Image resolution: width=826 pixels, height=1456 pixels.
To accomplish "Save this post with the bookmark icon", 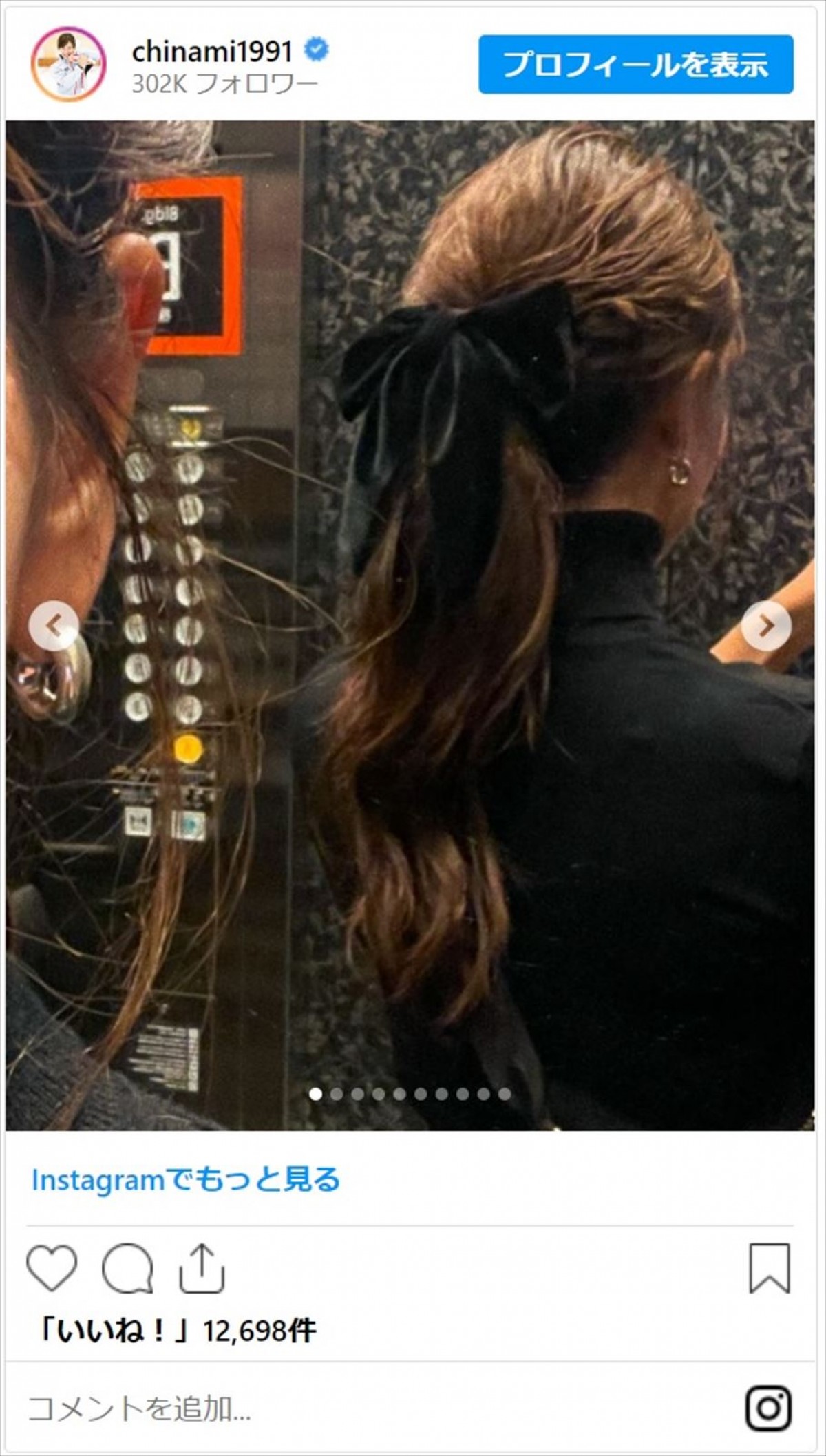I will pyautogui.click(x=769, y=1267).
